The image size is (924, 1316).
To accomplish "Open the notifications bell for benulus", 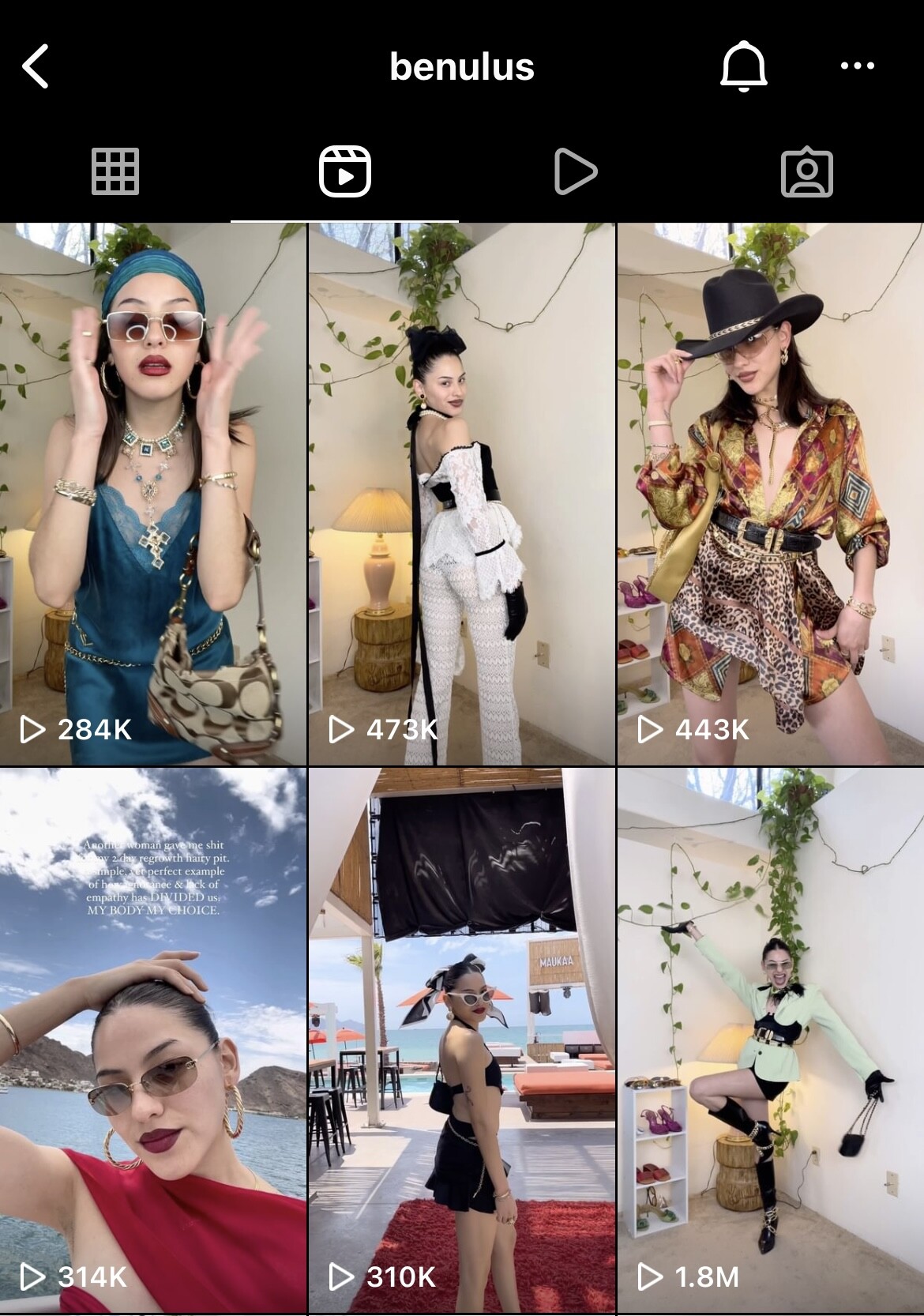I will click(743, 66).
